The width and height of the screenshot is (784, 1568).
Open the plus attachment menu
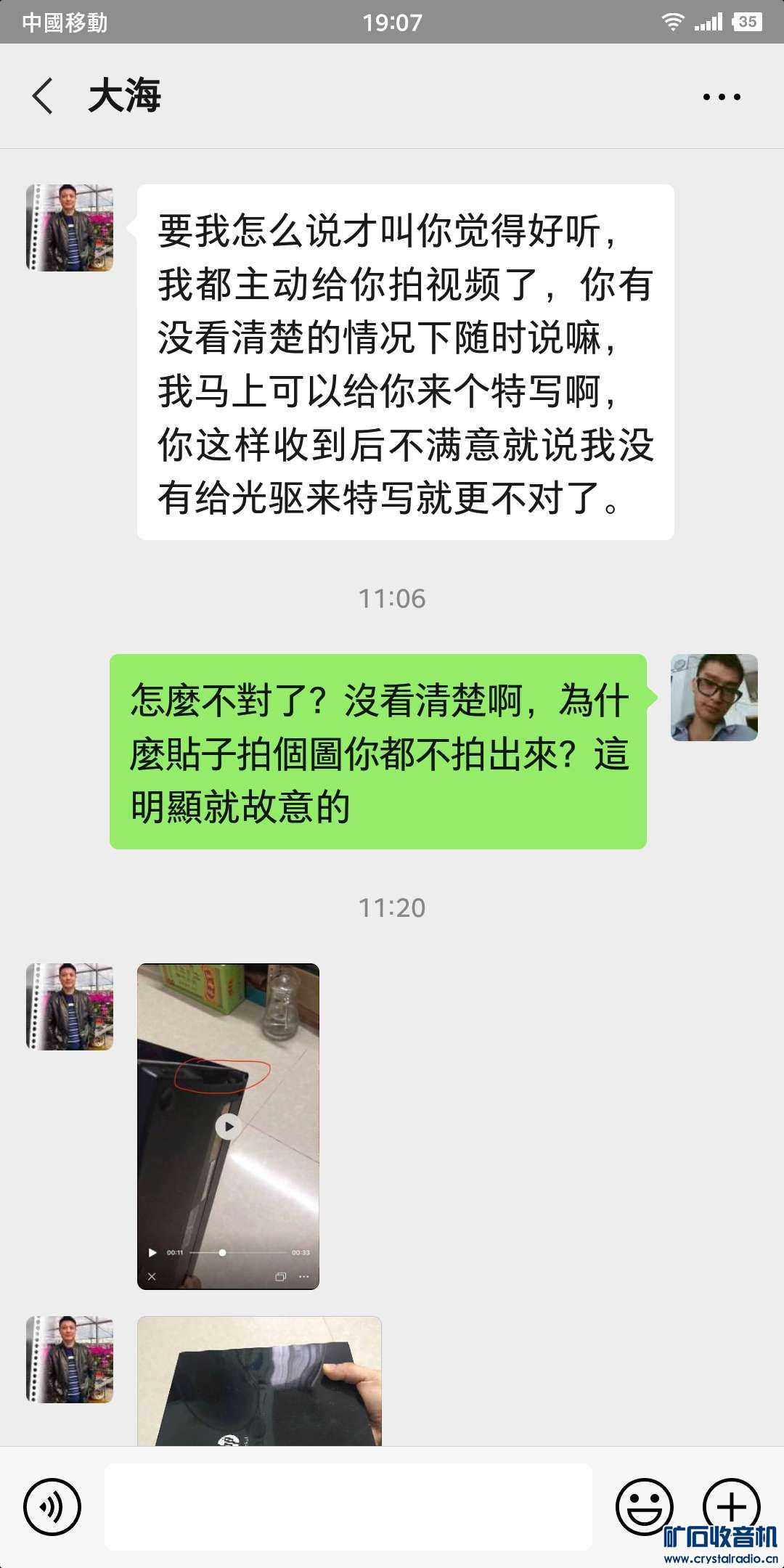pos(731,1504)
